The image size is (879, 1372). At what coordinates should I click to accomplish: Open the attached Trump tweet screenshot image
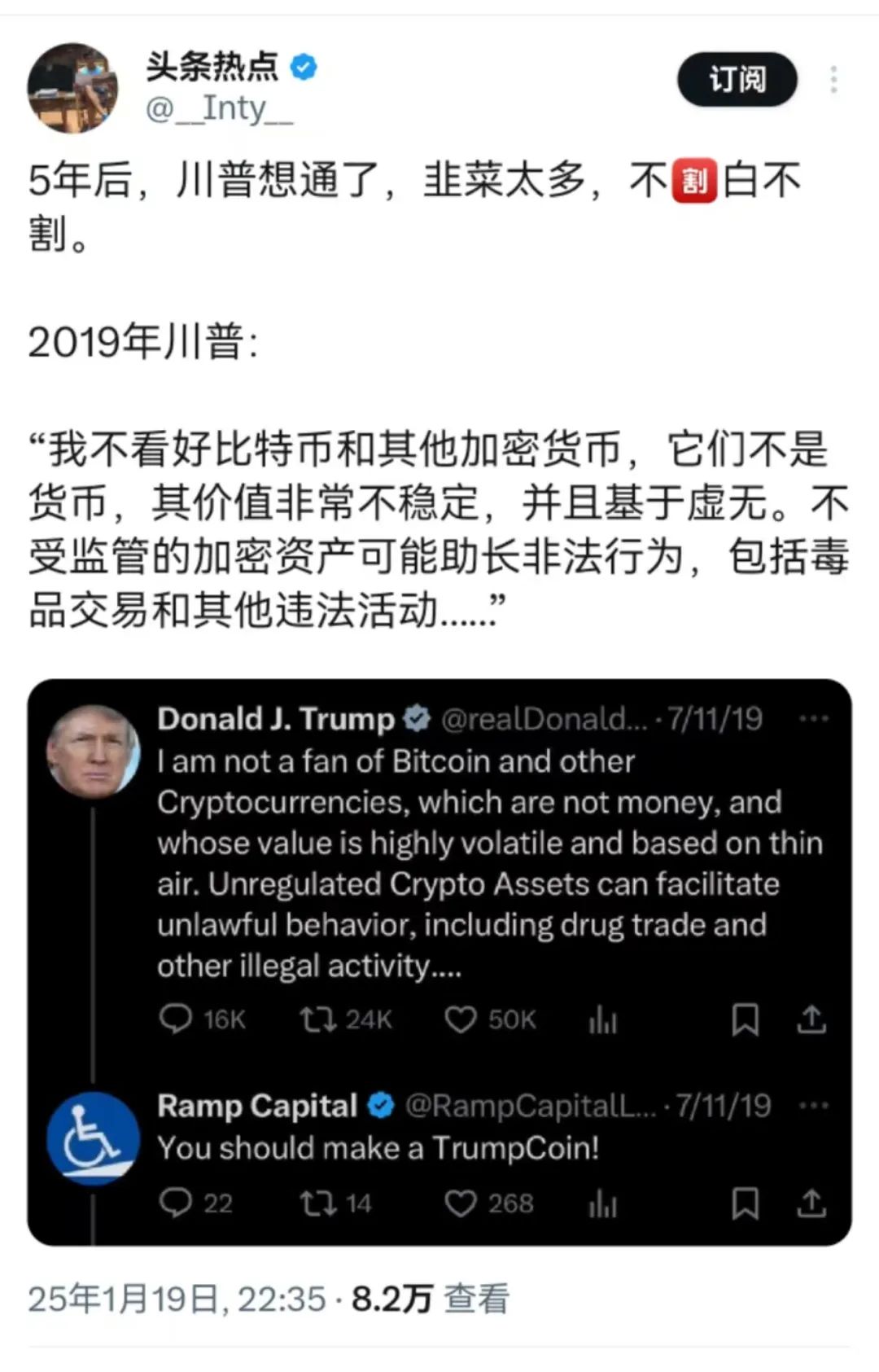[x=439, y=962]
